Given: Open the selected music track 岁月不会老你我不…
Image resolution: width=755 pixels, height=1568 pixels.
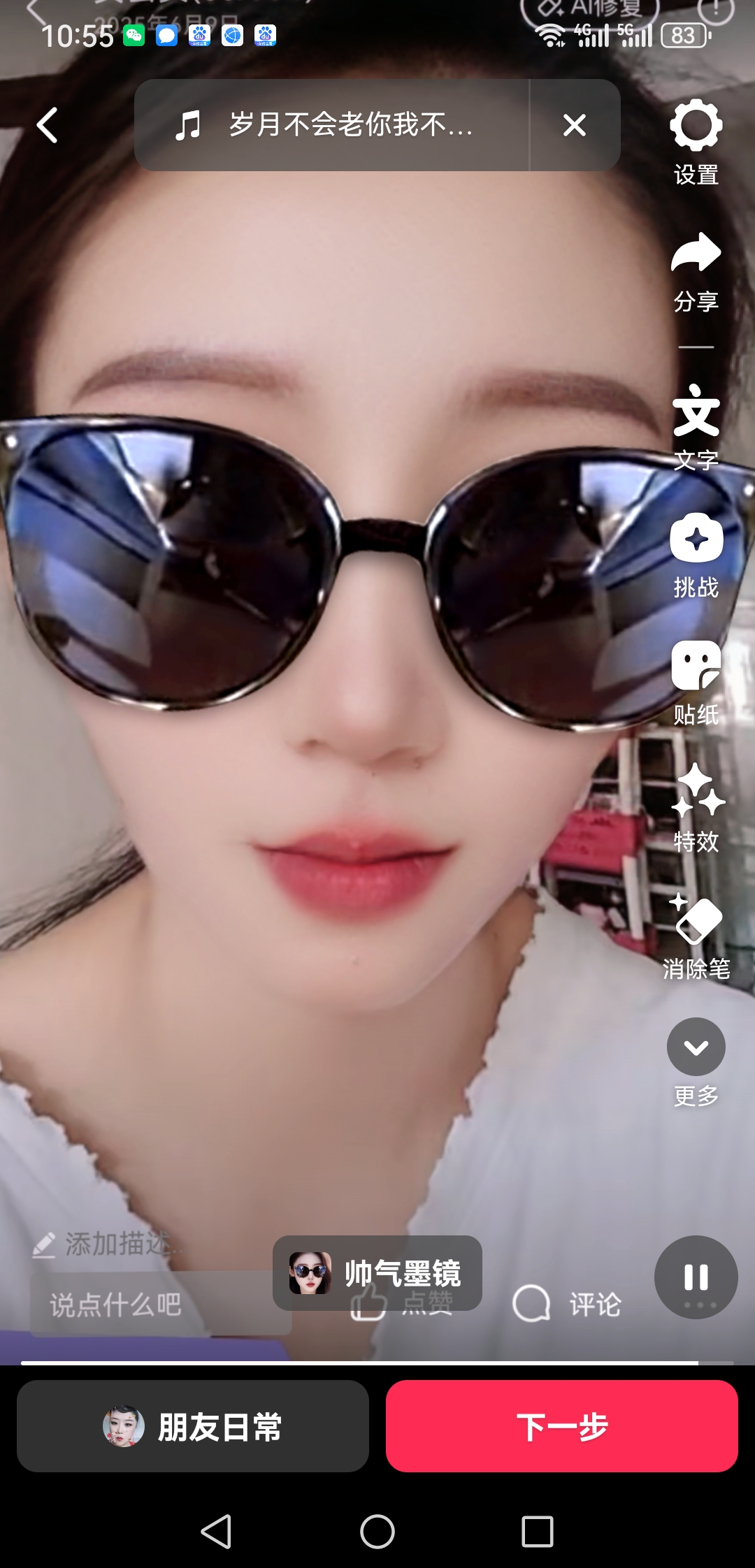Looking at the screenshot, I should coord(332,125).
